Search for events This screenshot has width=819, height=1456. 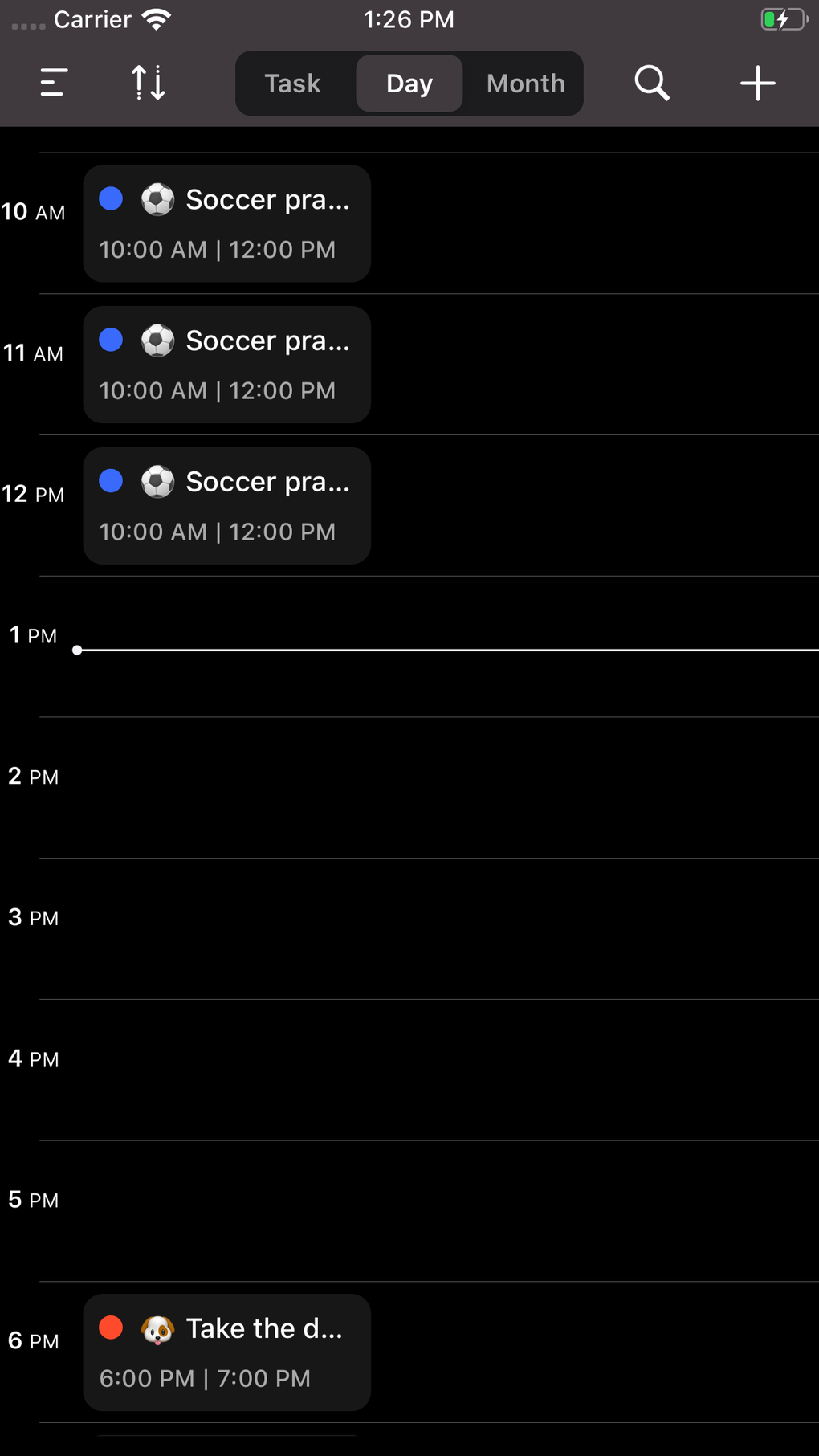click(652, 83)
